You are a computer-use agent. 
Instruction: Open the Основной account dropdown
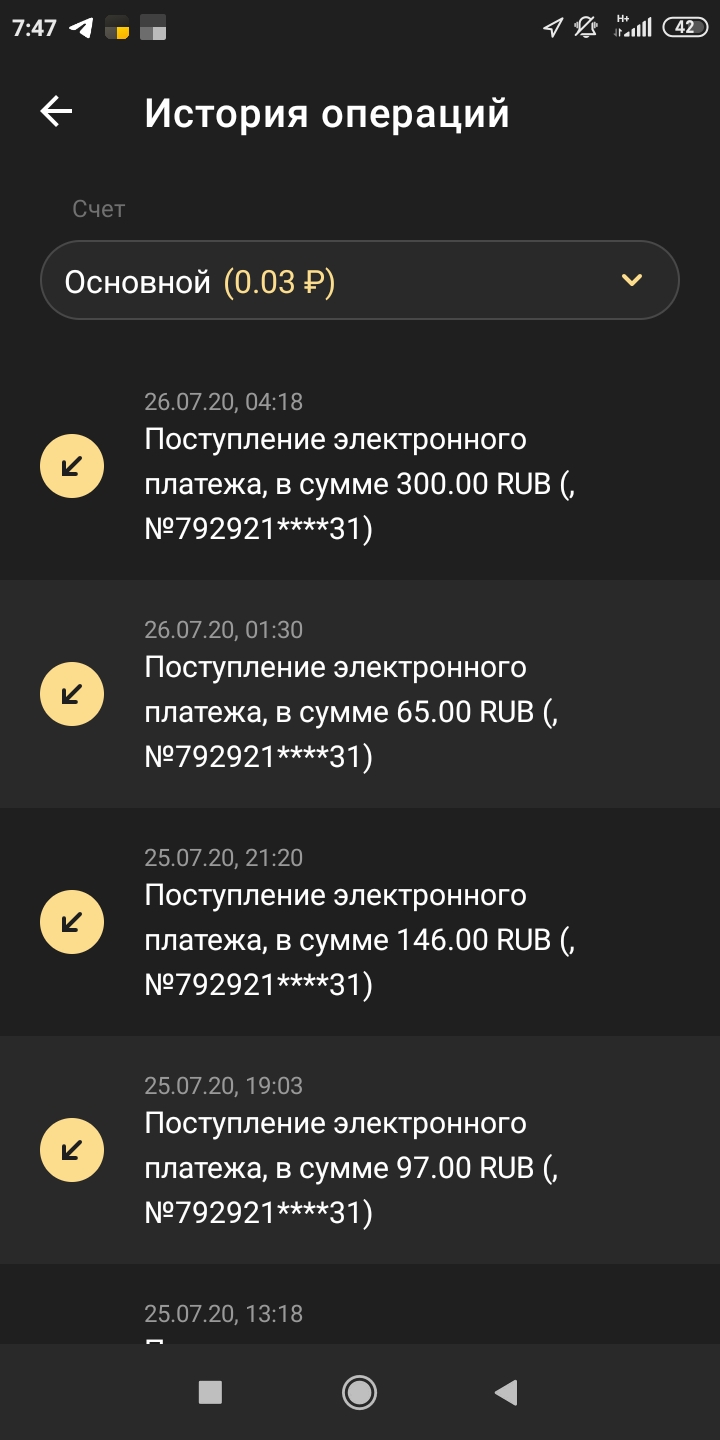point(360,281)
